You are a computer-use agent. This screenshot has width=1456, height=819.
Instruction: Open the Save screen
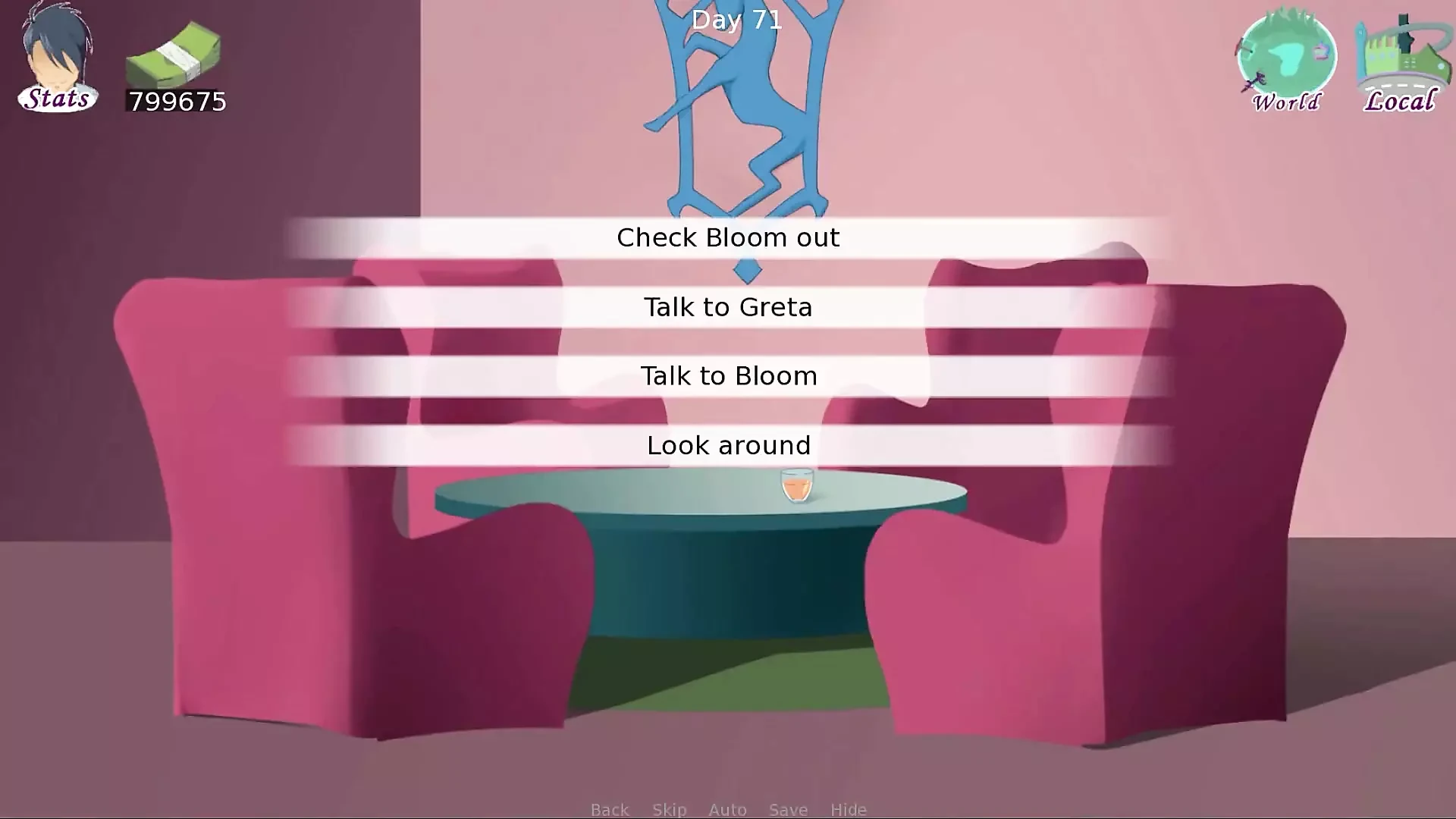tap(788, 809)
